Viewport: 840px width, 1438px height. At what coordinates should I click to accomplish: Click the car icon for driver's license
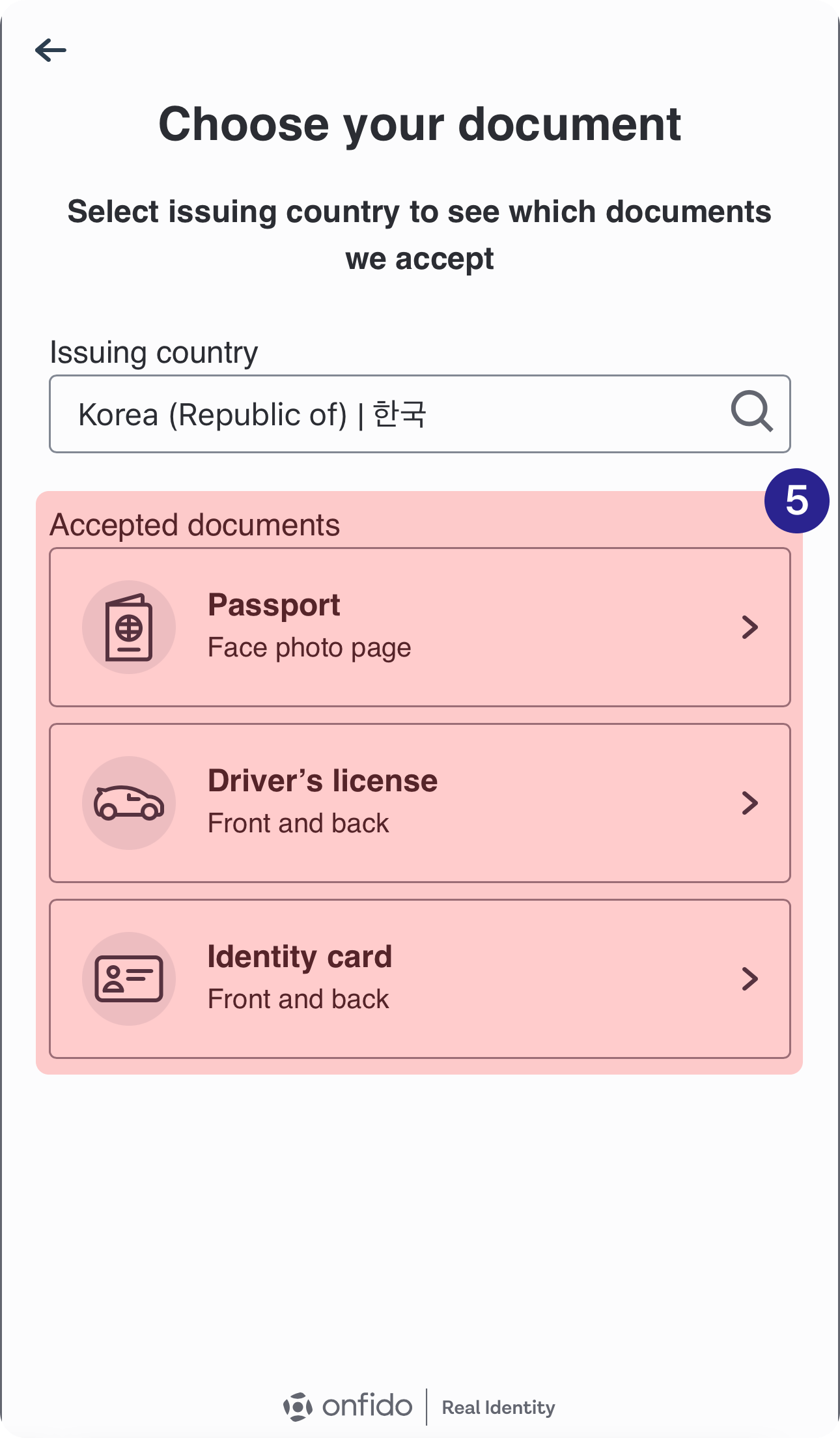coord(129,803)
